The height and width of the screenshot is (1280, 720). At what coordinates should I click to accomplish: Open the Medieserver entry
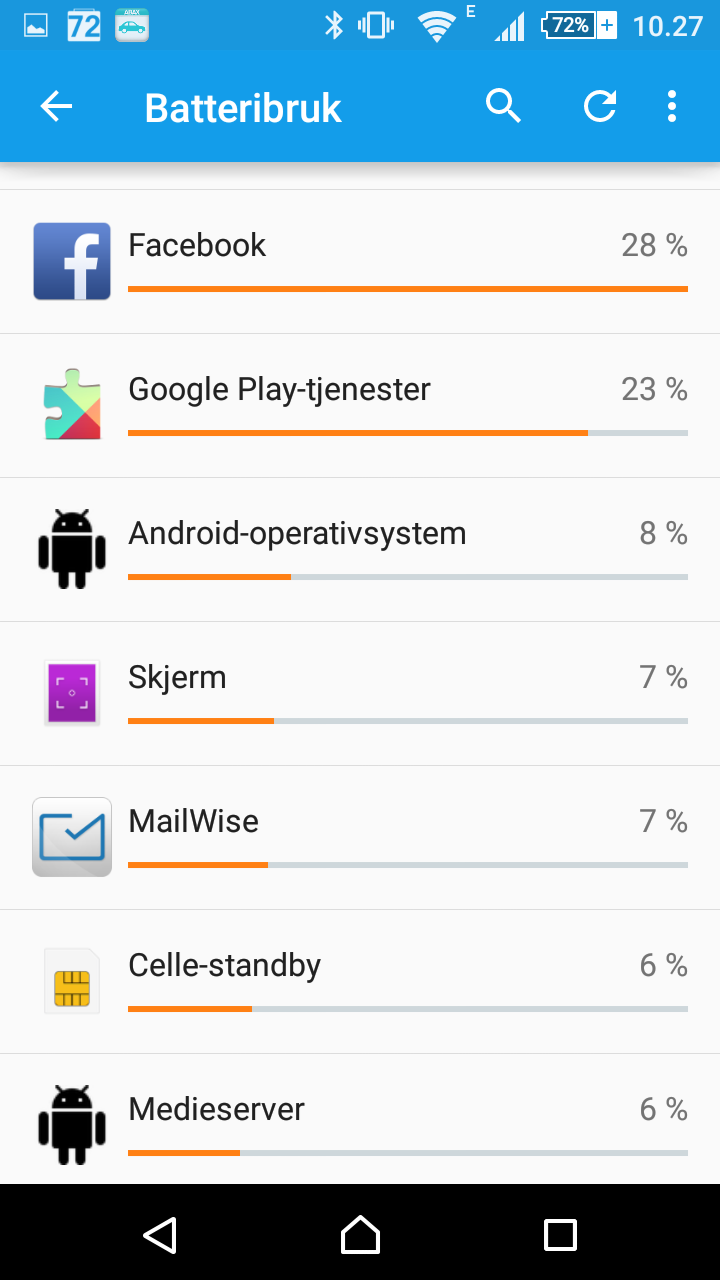[360, 1119]
